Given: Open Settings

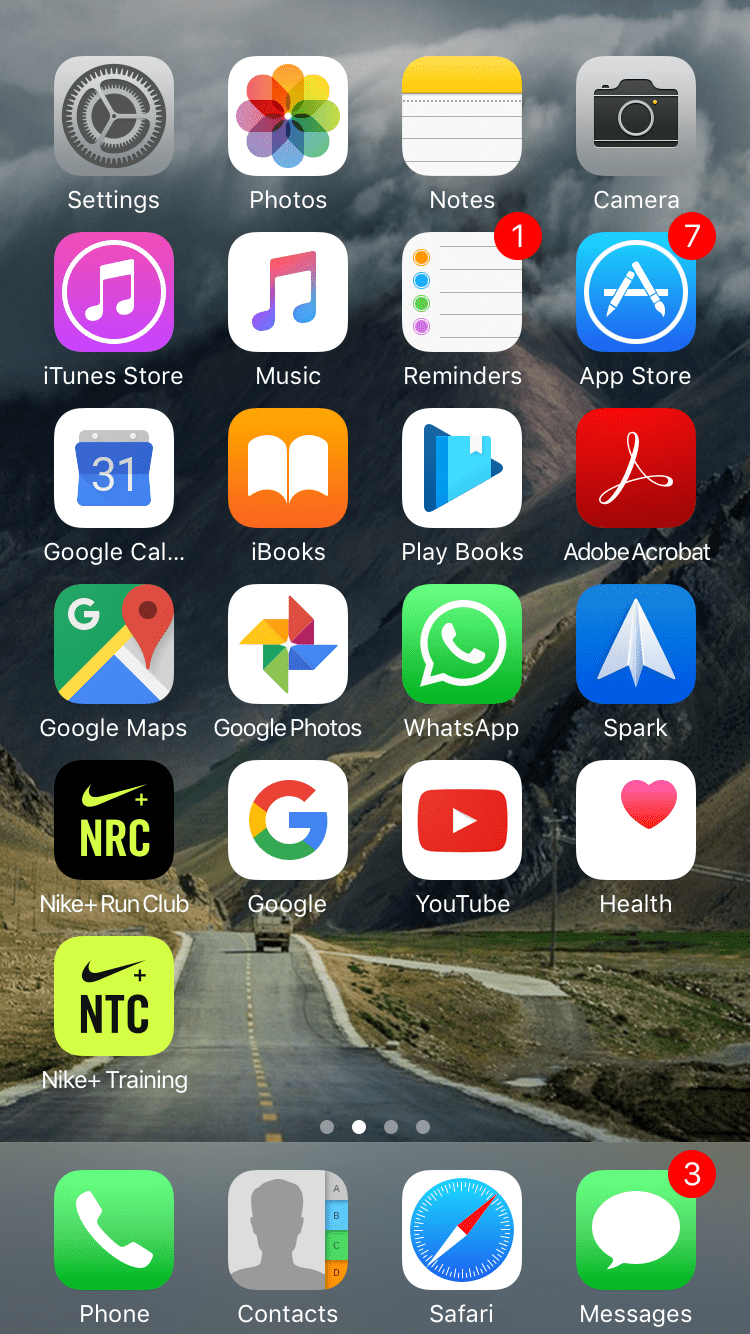Looking at the screenshot, I should tap(114, 116).
